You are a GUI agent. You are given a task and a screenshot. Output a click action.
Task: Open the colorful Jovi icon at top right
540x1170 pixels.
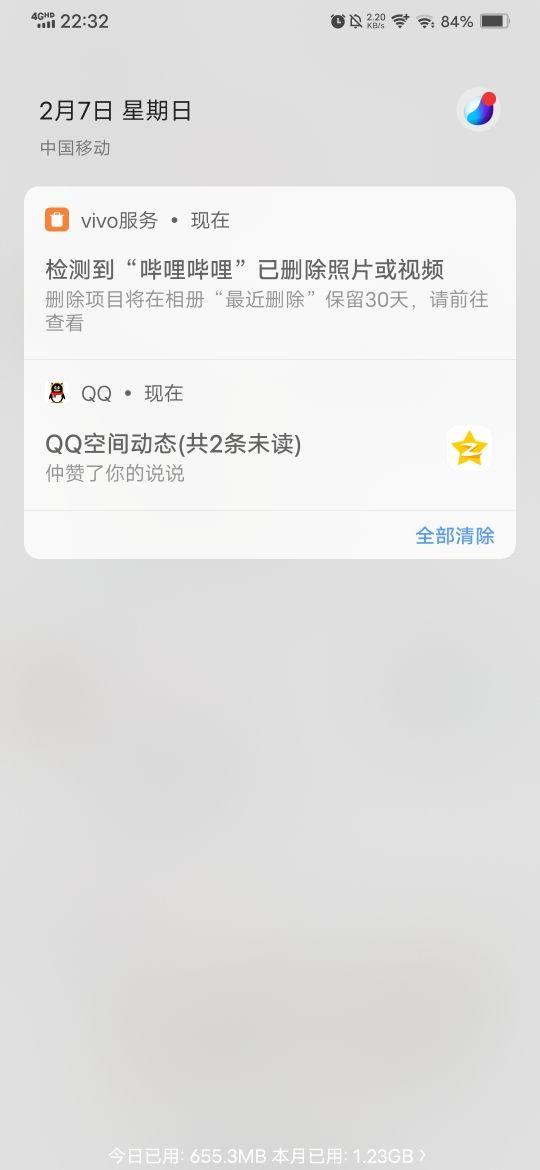pyautogui.click(x=478, y=110)
